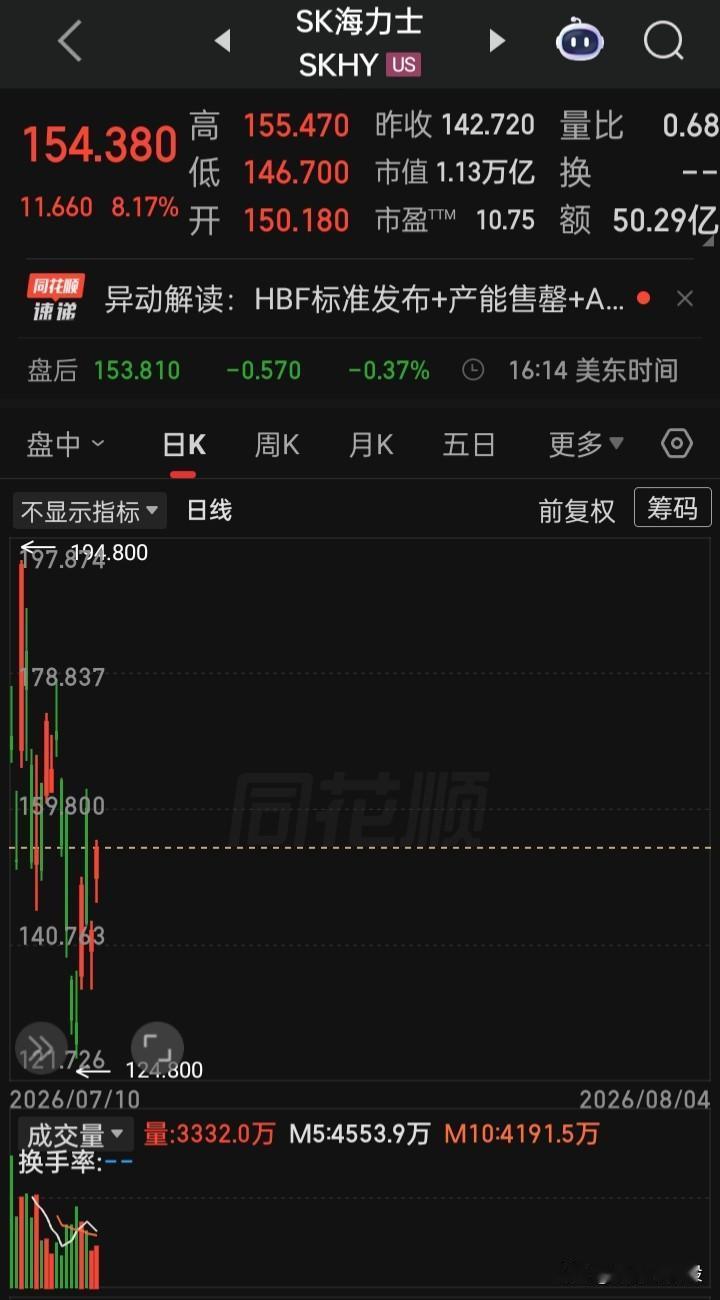Image resolution: width=720 pixels, height=1300 pixels.
Task: Switch to the next stock
Action: pyautogui.click(x=497, y=41)
